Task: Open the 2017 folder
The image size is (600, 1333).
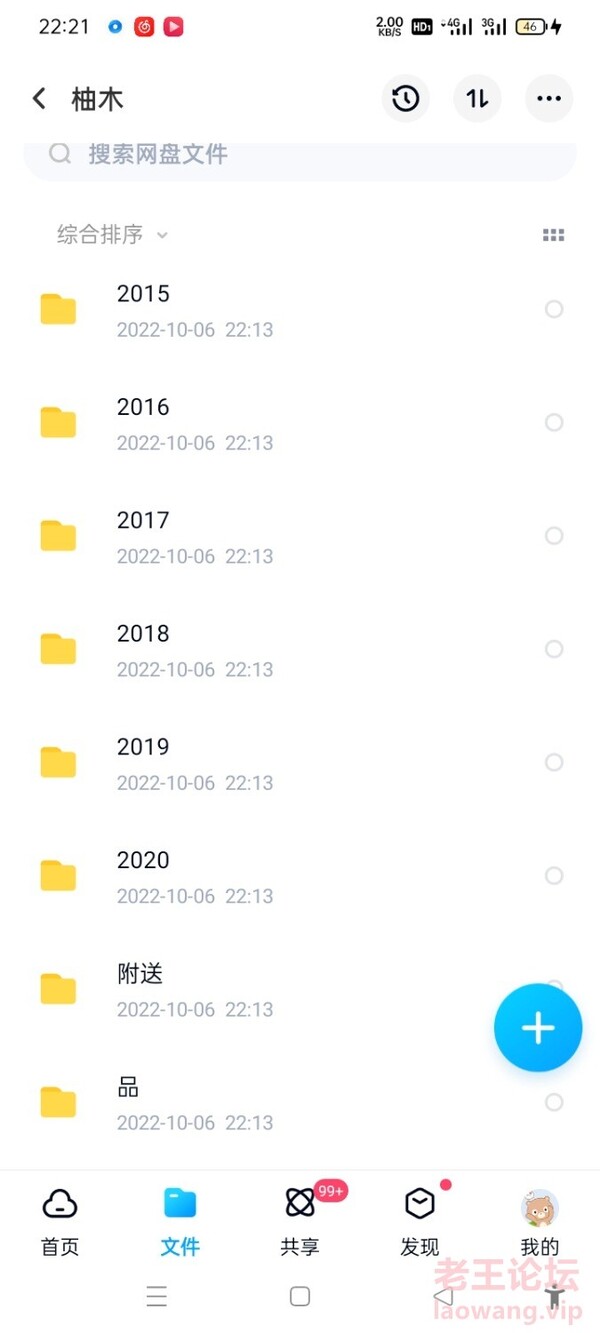Action: pos(300,536)
